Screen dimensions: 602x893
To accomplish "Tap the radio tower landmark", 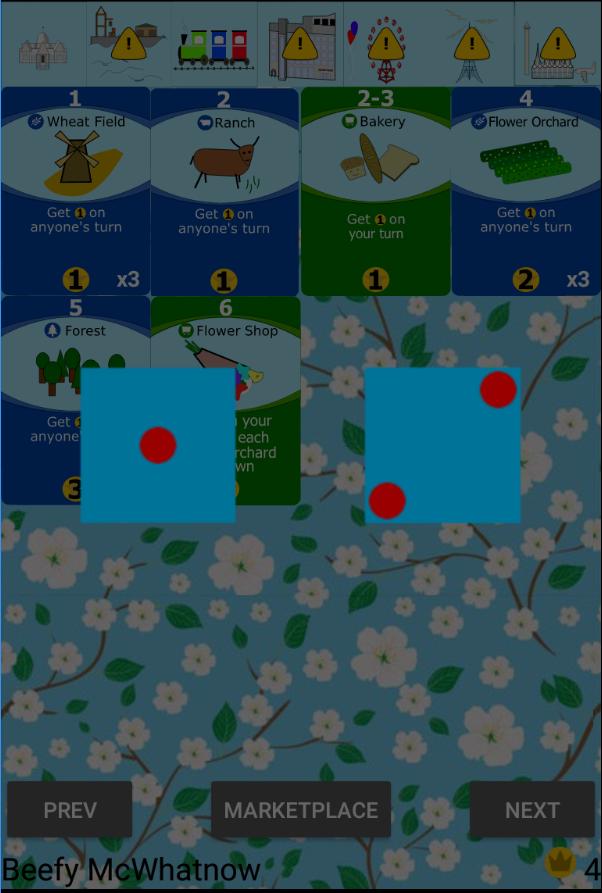I will point(471,45).
